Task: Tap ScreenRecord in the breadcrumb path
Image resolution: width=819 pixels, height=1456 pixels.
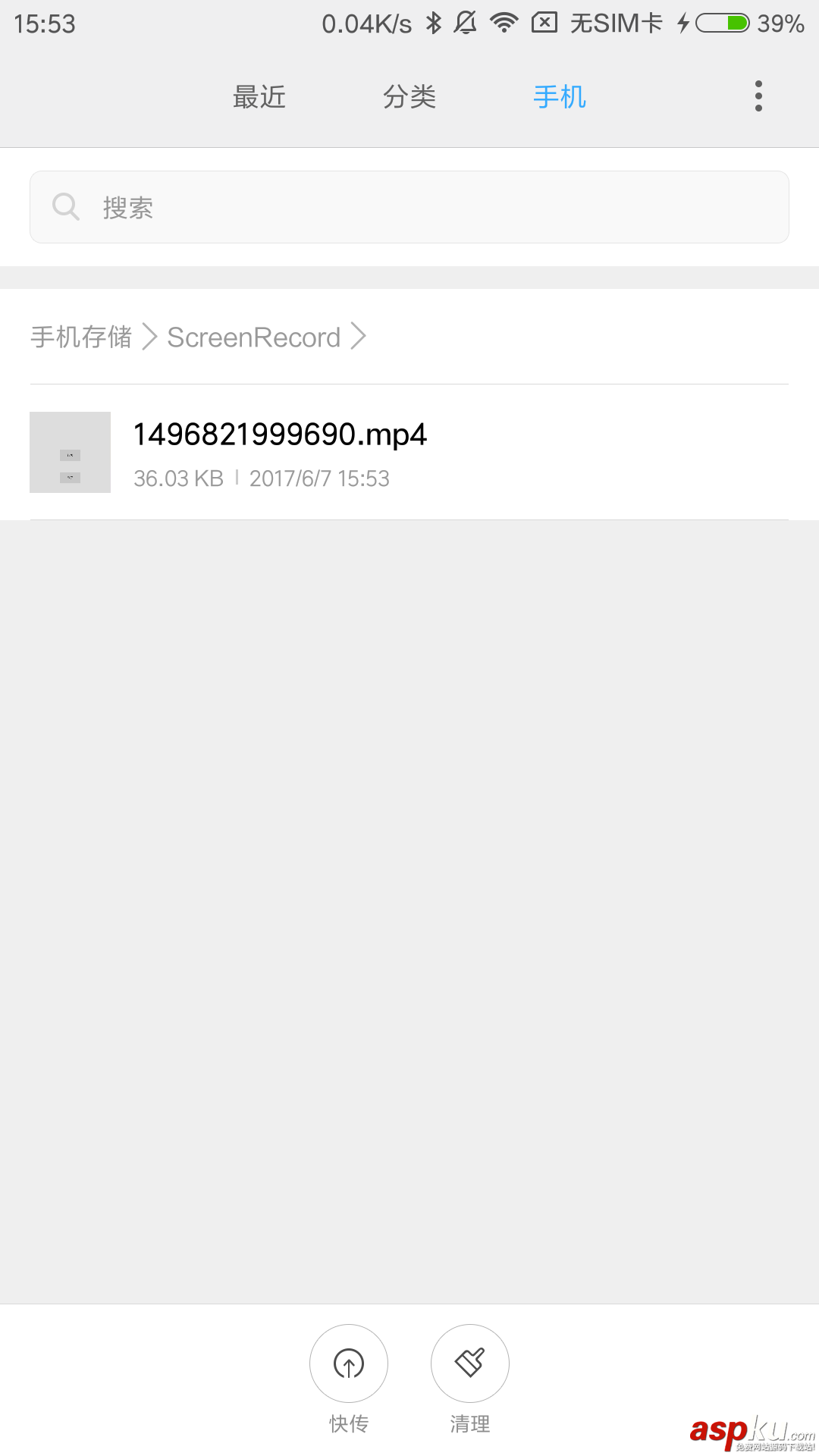Action: [x=253, y=337]
